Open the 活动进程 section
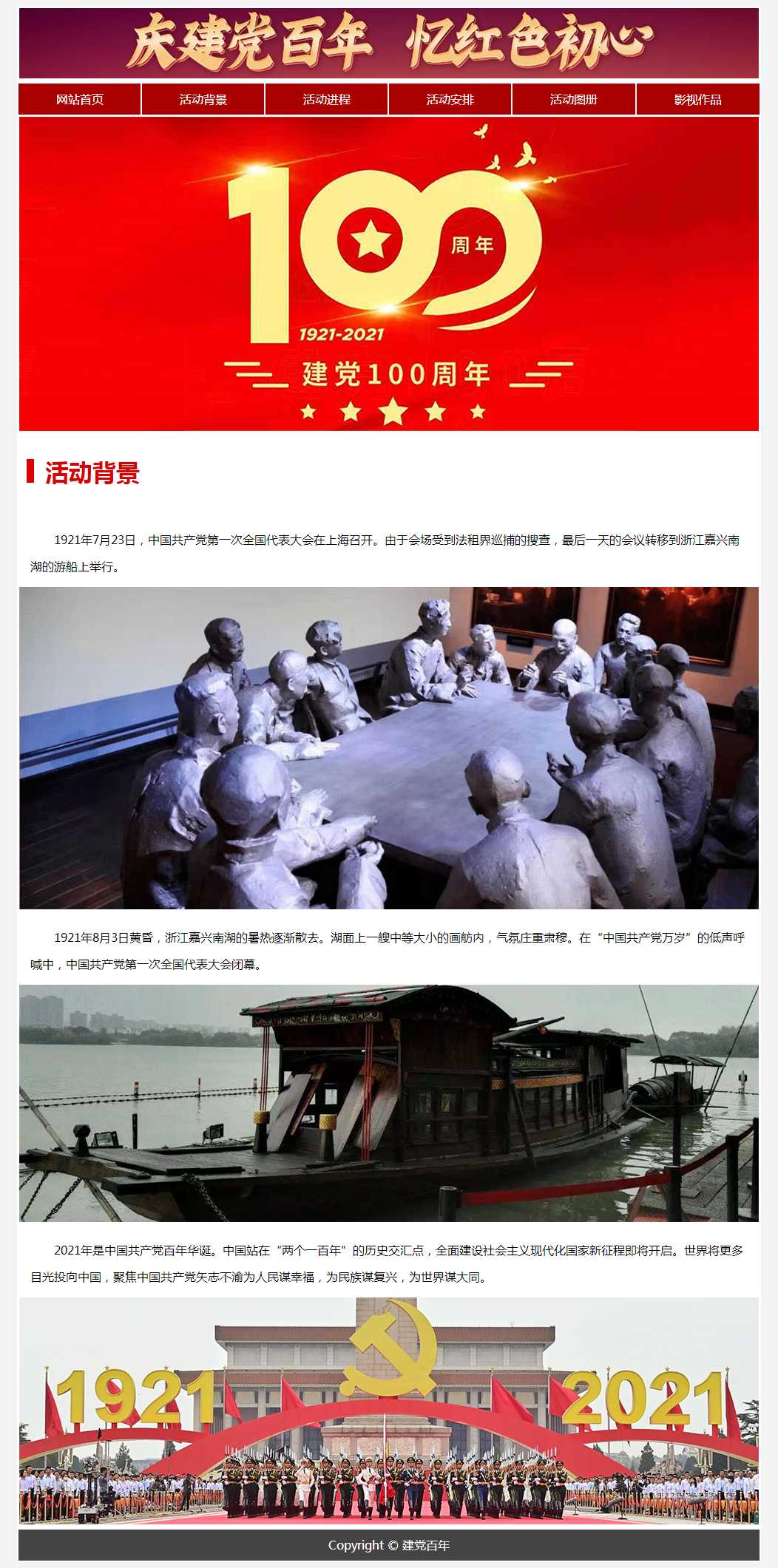This screenshot has height=1568, width=778. [x=326, y=100]
